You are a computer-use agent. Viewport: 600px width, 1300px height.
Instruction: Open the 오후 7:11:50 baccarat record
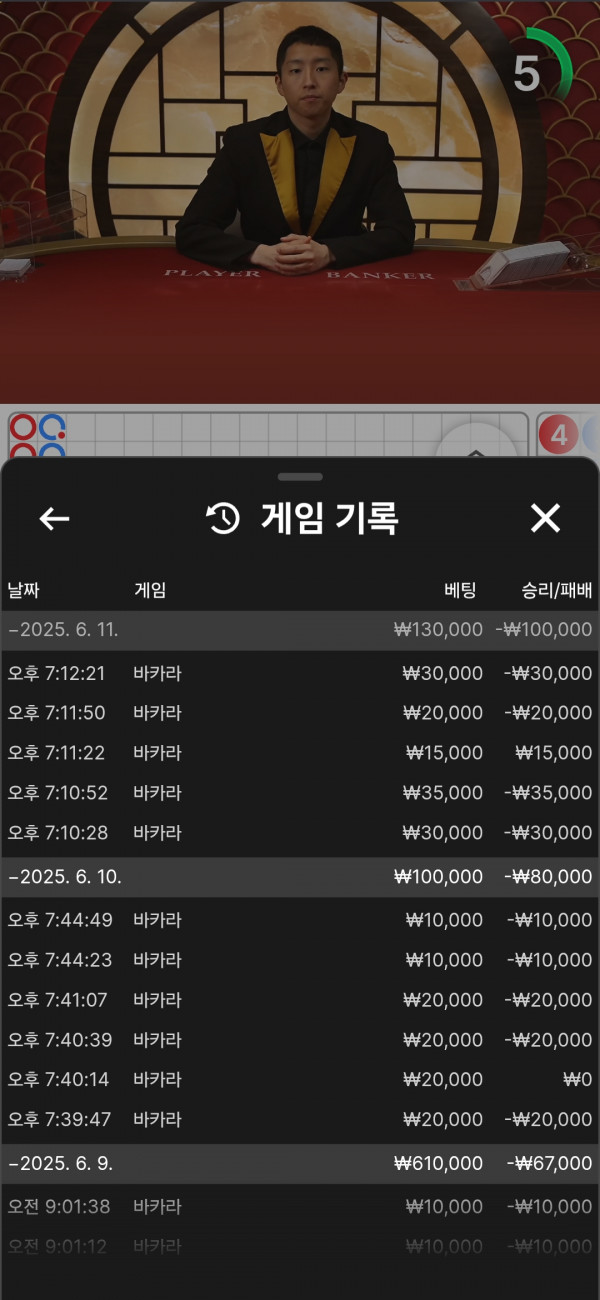(300, 713)
